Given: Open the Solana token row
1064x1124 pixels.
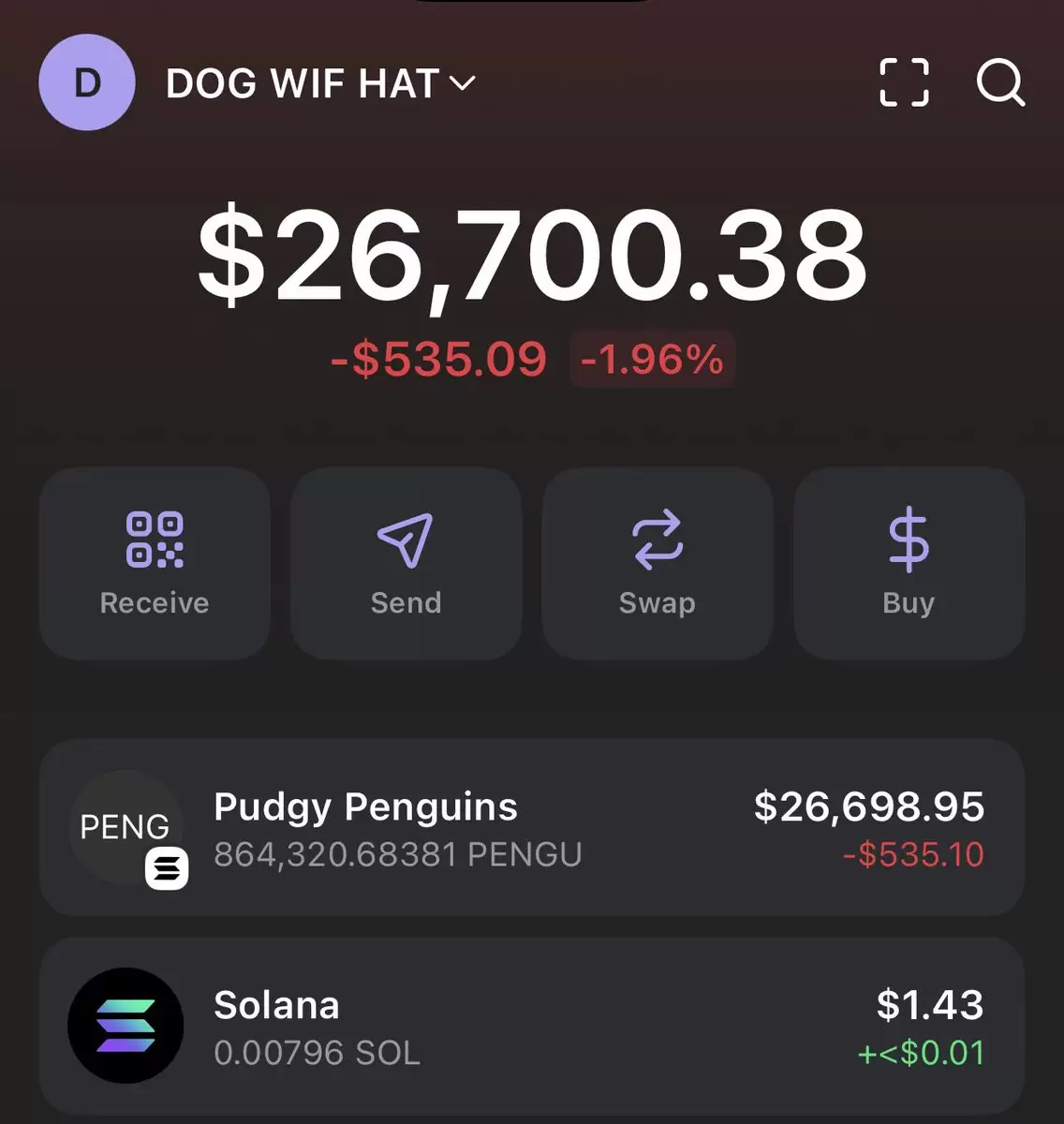Looking at the screenshot, I should tap(531, 1026).
